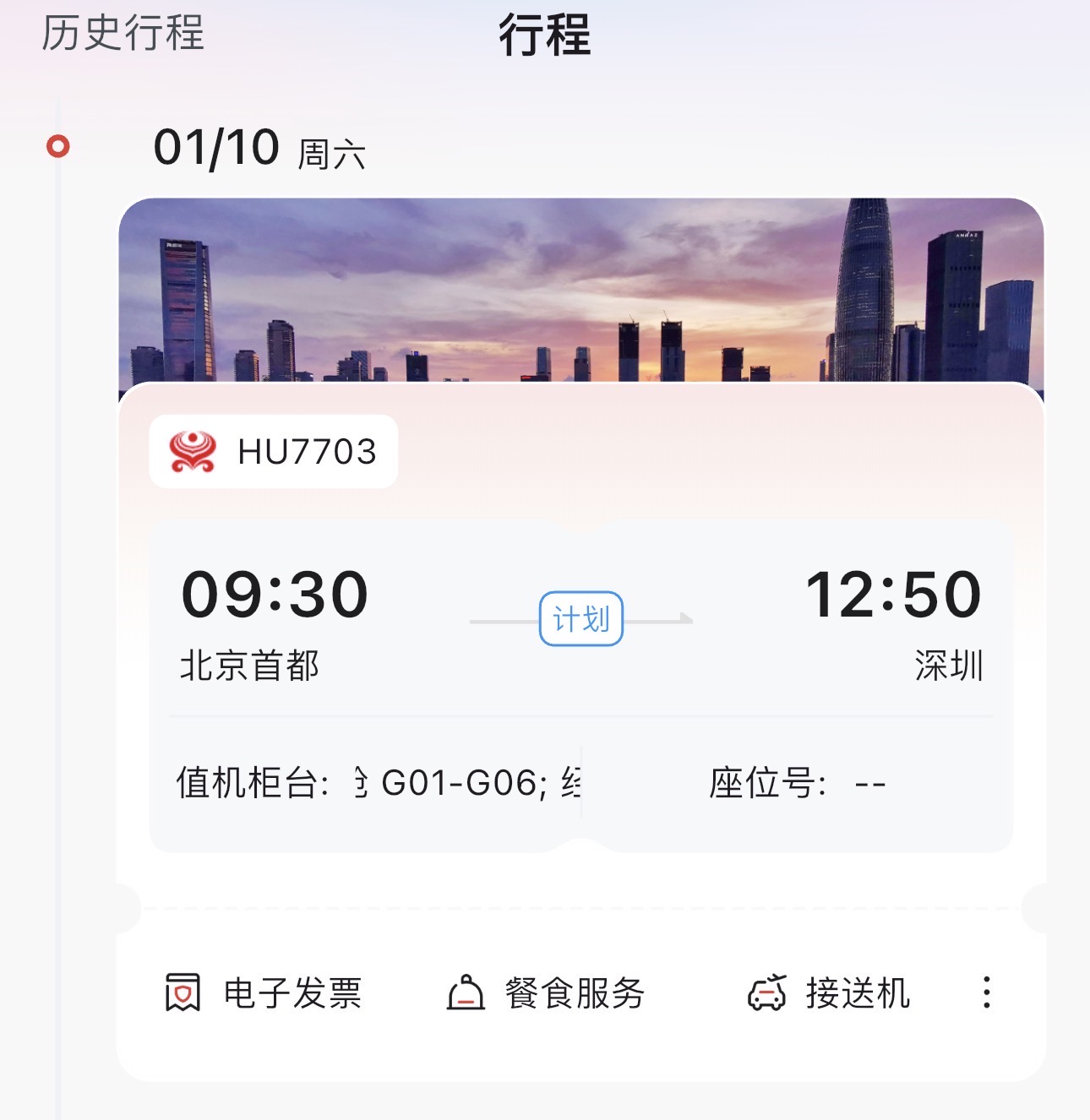Image resolution: width=1090 pixels, height=1120 pixels.
Task: Open 历史行程 past trips
Action: coord(123,34)
